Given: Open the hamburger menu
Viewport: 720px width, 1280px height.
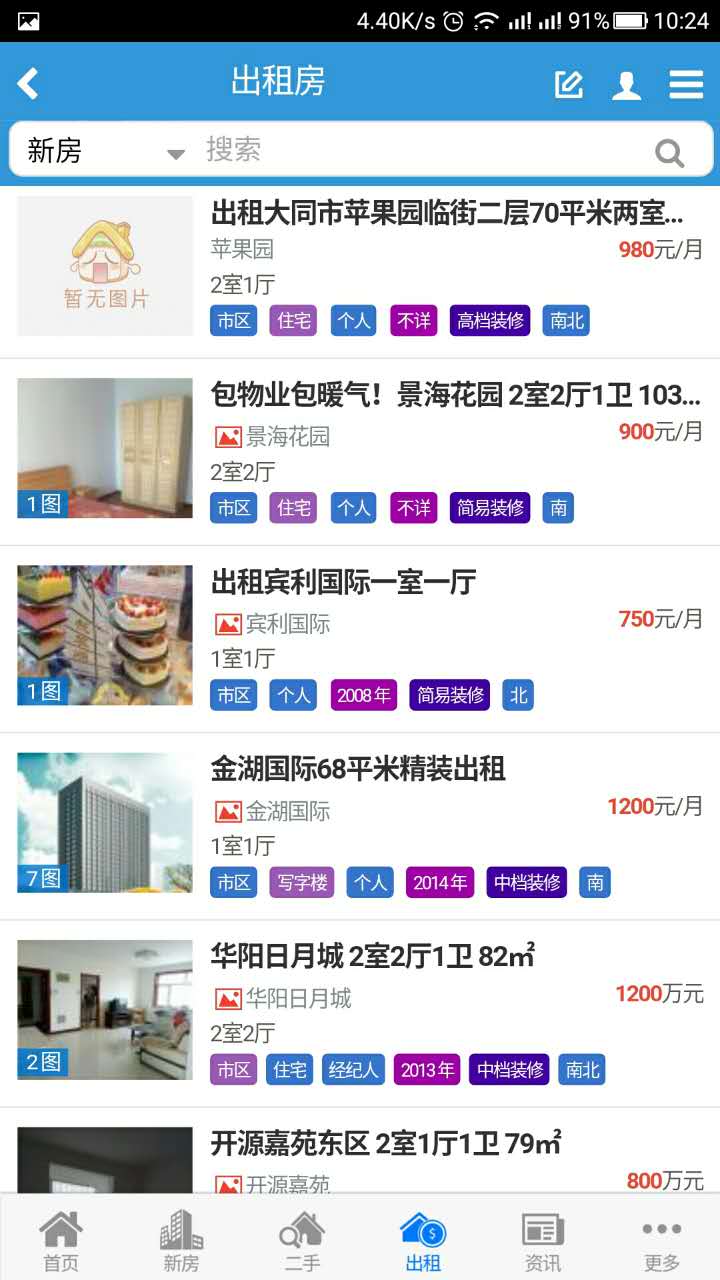Looking at the screenshot, I should pyautogui.click(x=687, y=85).
